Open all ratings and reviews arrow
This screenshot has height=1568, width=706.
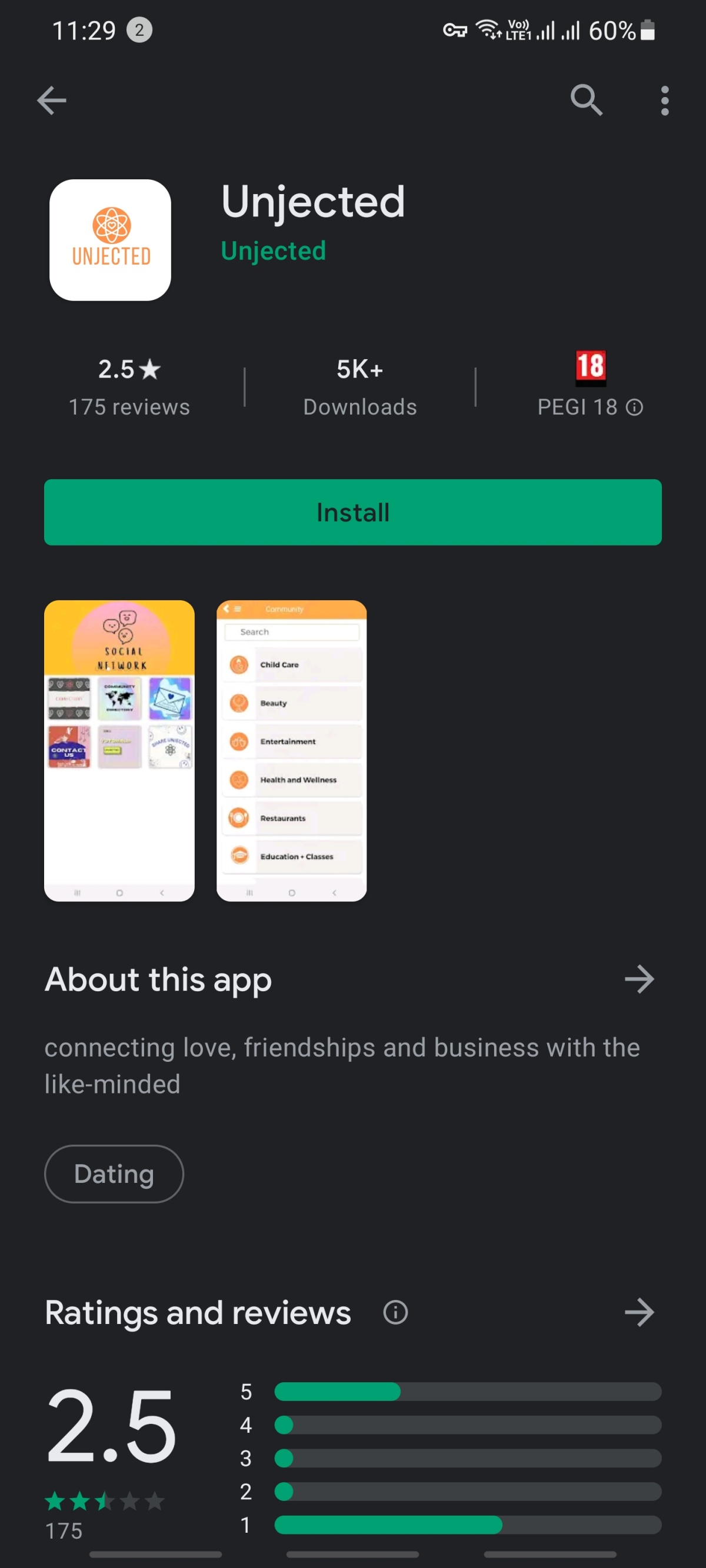point(639,1312)
